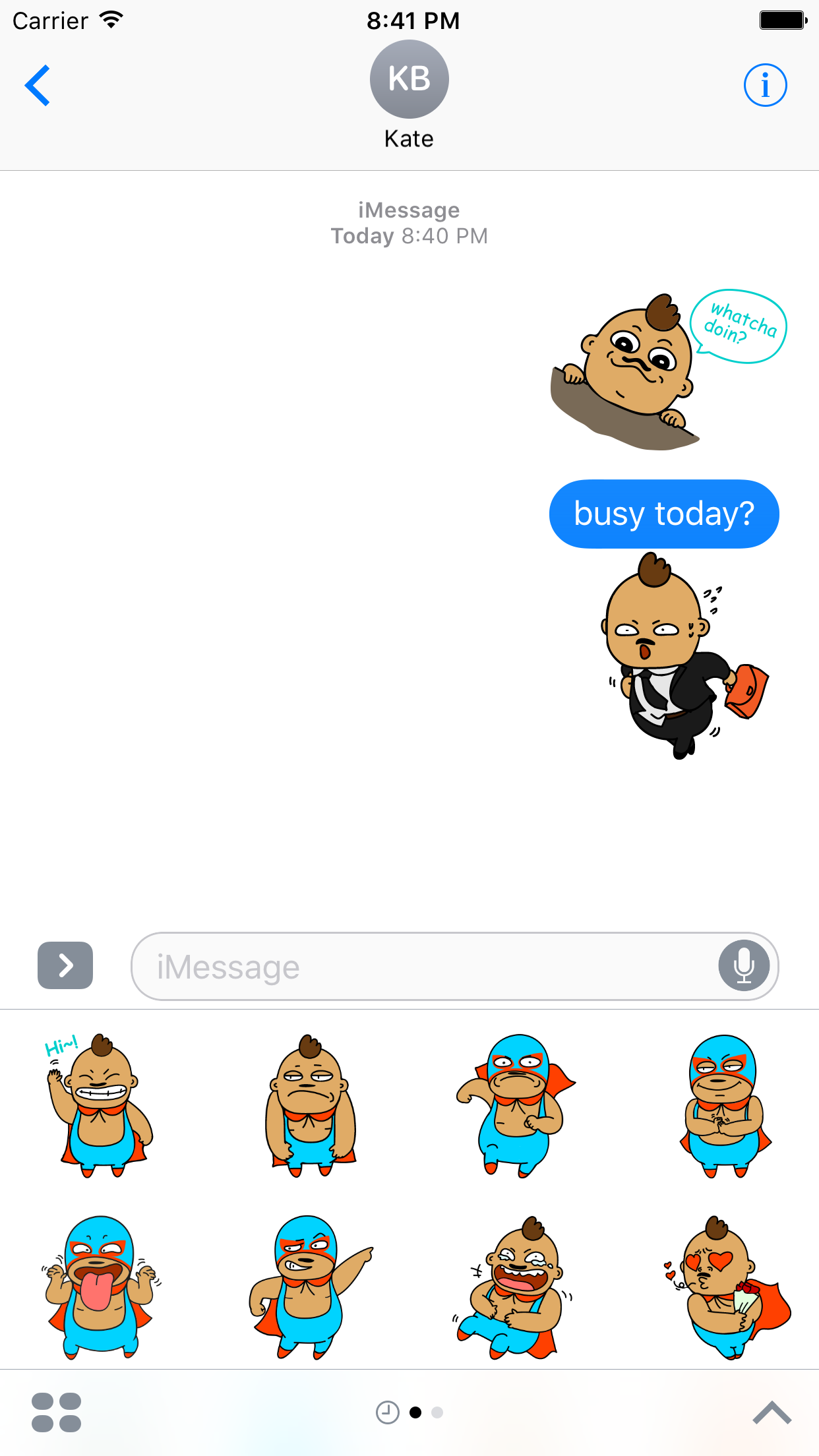Go back to the messages list
Viewport: 819px width, 1456px height.
pyautogui.click(x=38, y=85)
